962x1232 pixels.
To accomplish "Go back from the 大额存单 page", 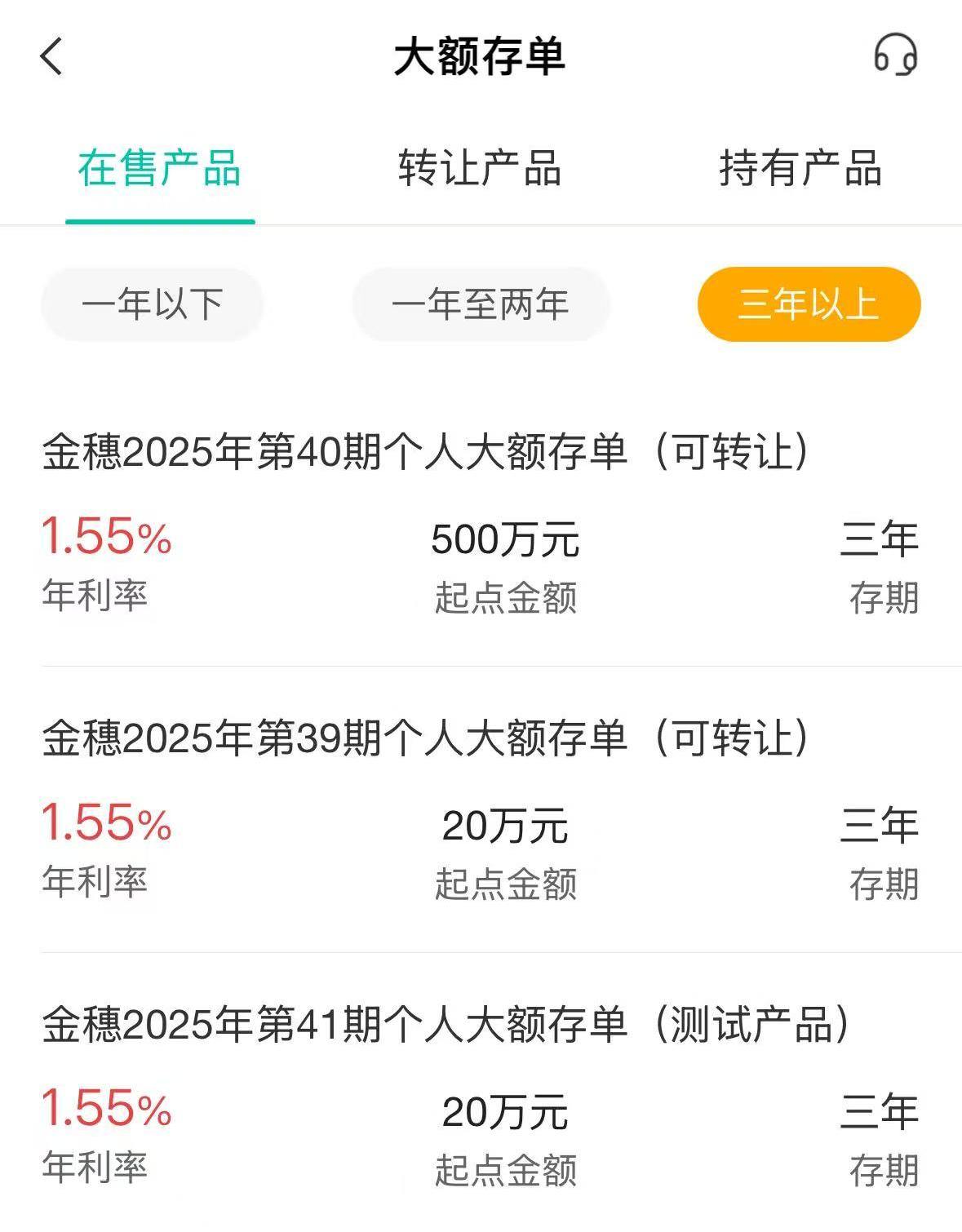I will click(x=51, y=57).
